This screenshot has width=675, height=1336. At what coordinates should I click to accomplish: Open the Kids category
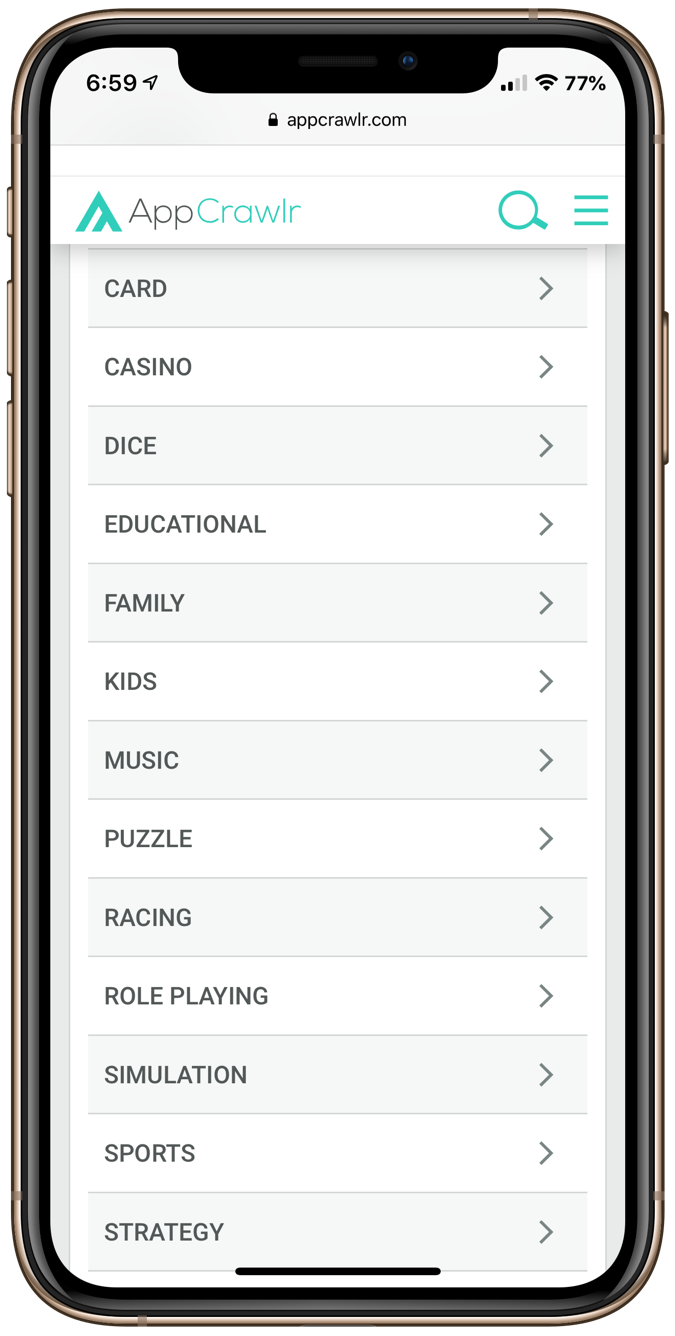[337, 682]
